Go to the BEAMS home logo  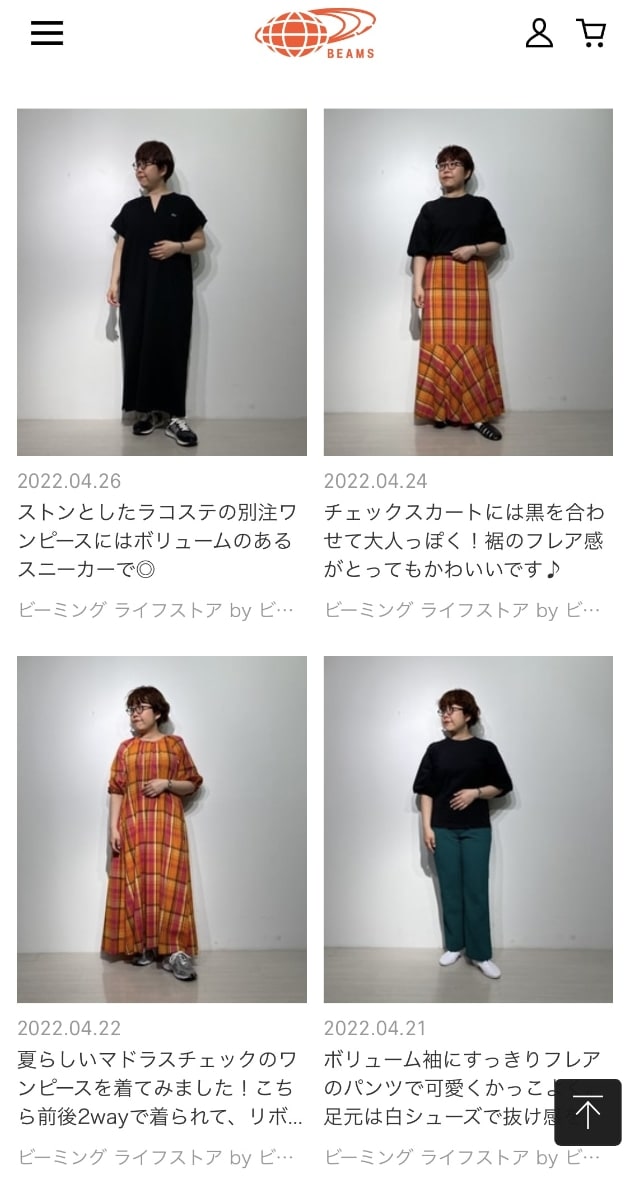(315, 33)
